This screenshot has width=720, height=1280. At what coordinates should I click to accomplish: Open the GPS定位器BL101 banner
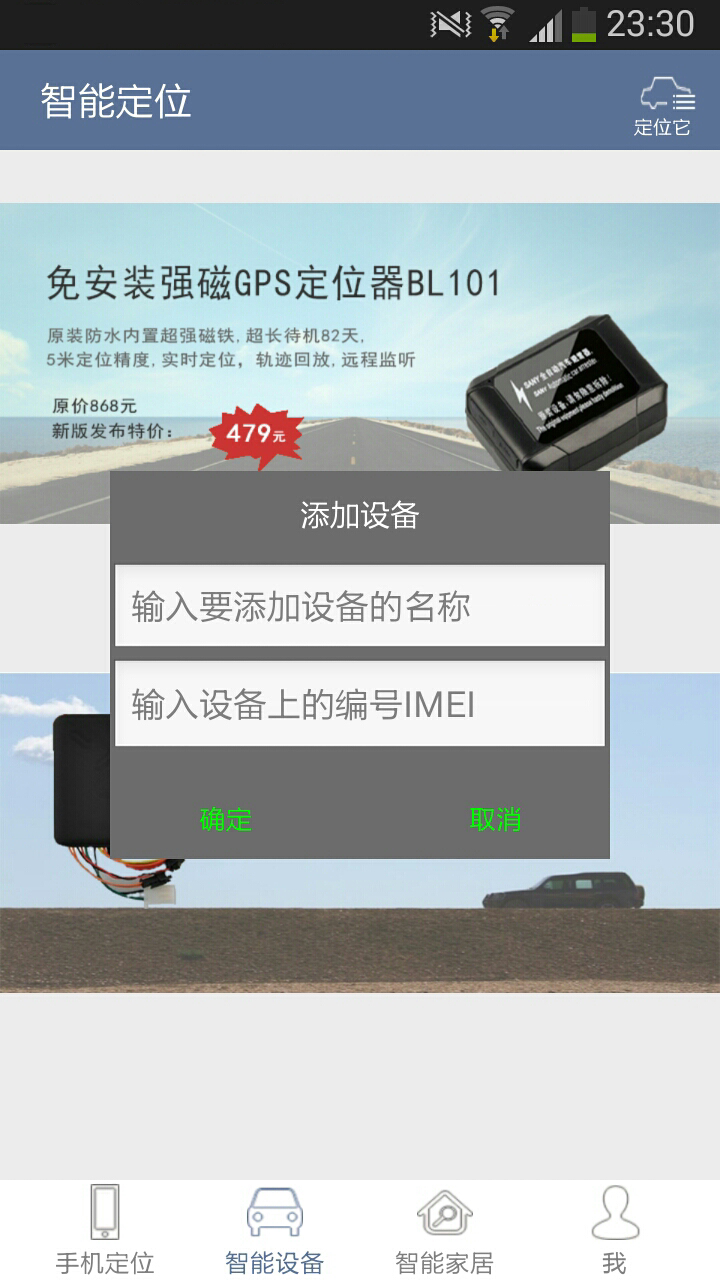(360, 330)
